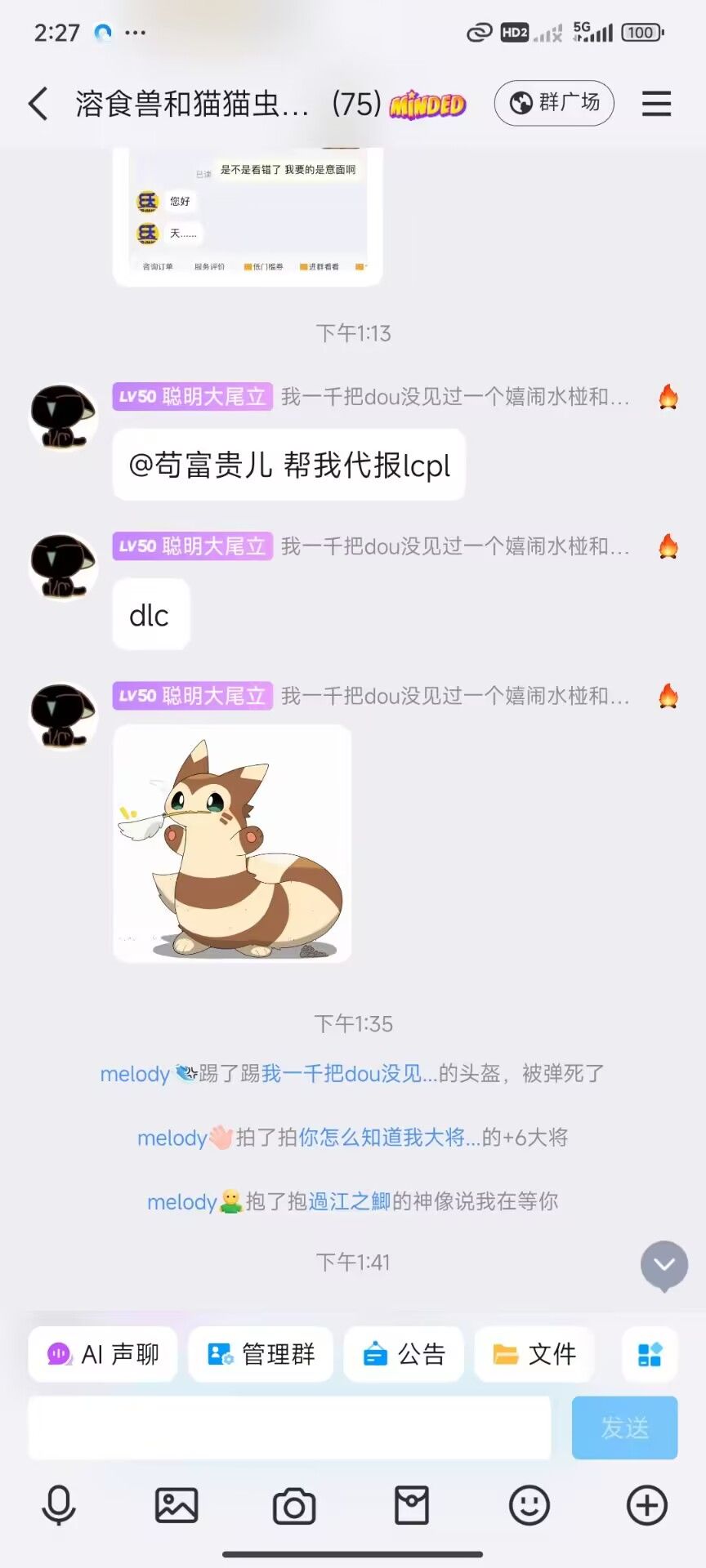Viewport: 706px width, 1568px height.
Task: Open AI 声聊 voice chat
Action: tap(103, 1355)
